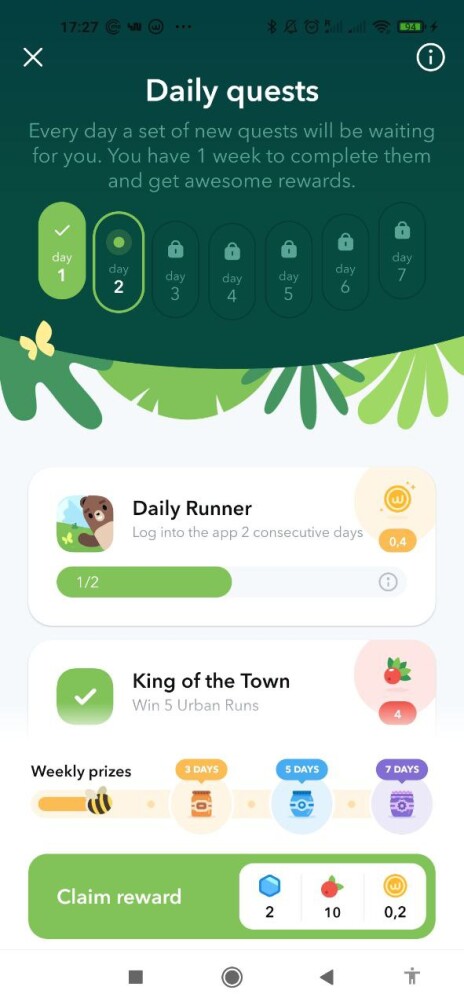Open the King of the Town quest

click(x=231, y=691)
